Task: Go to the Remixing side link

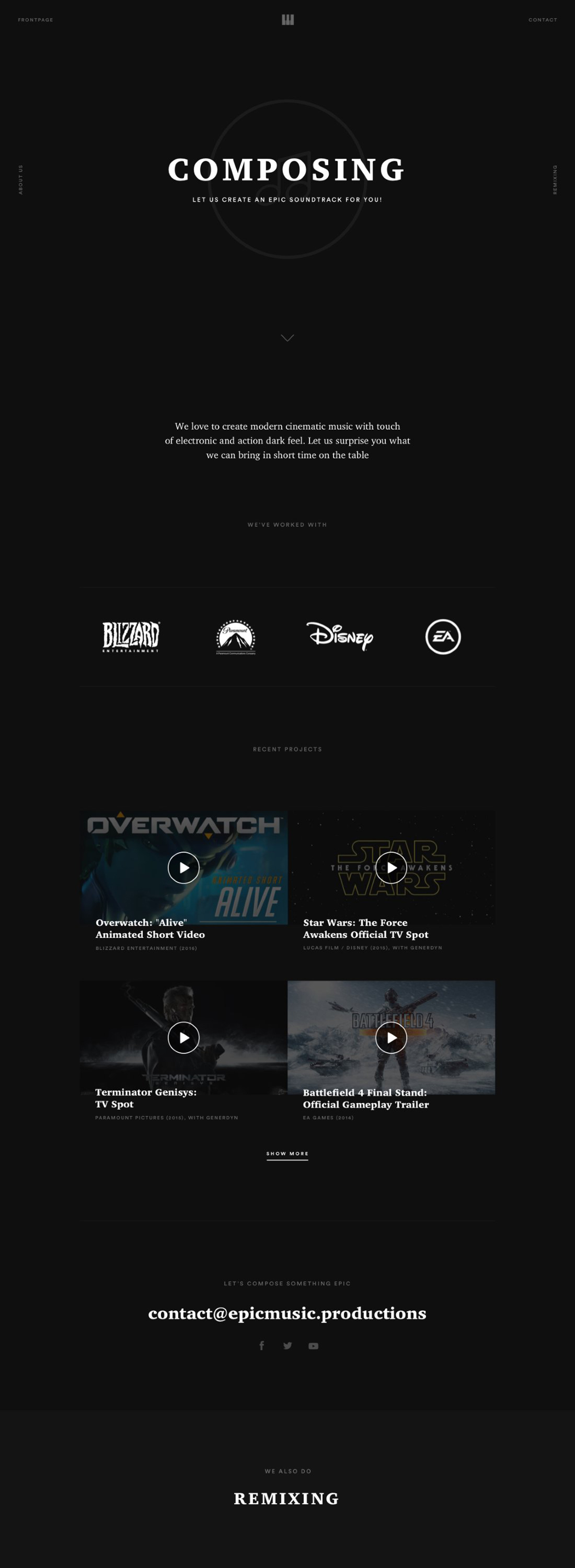Action: tap(554, 180)
